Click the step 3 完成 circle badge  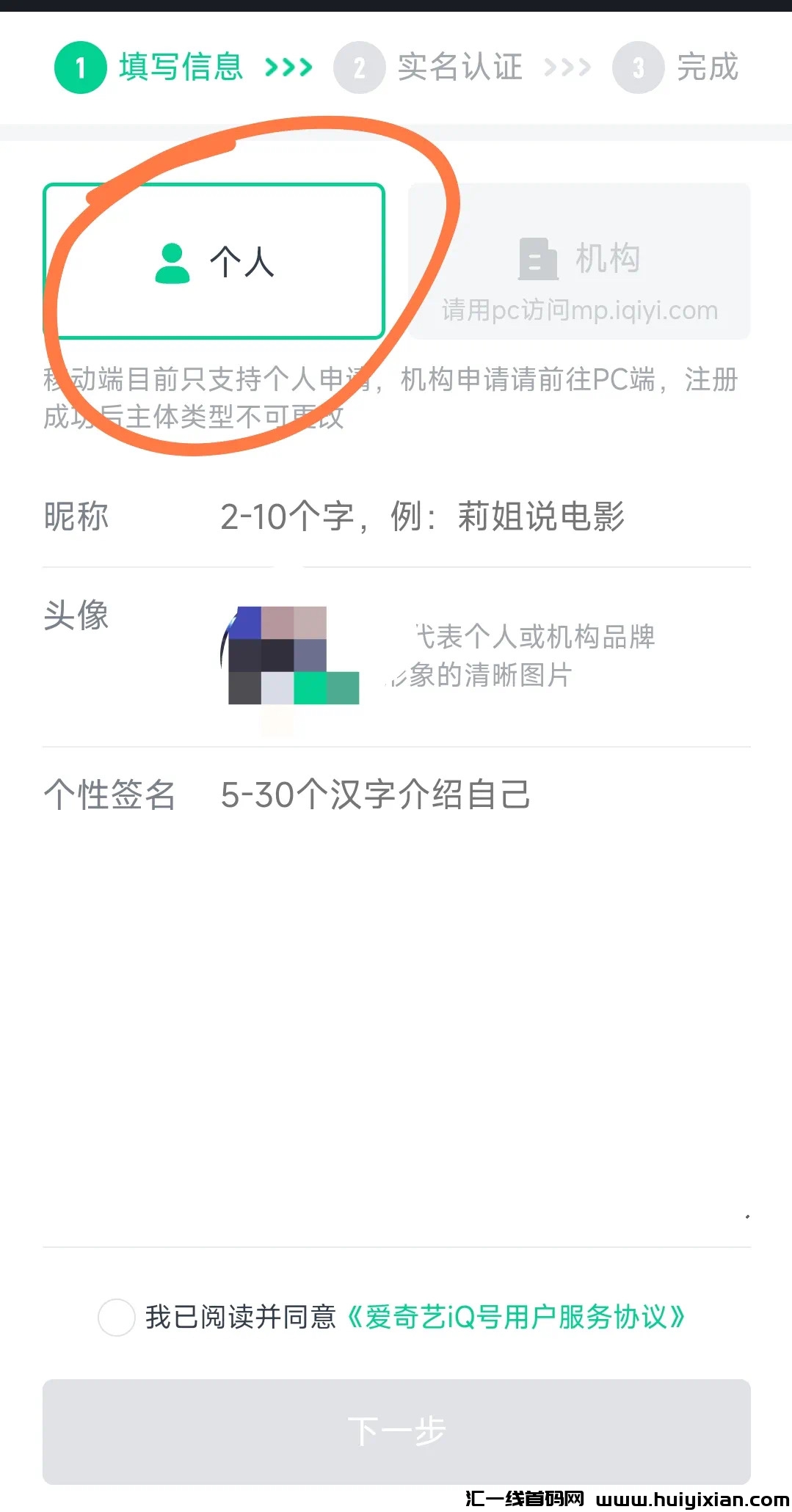coord(637,67)
